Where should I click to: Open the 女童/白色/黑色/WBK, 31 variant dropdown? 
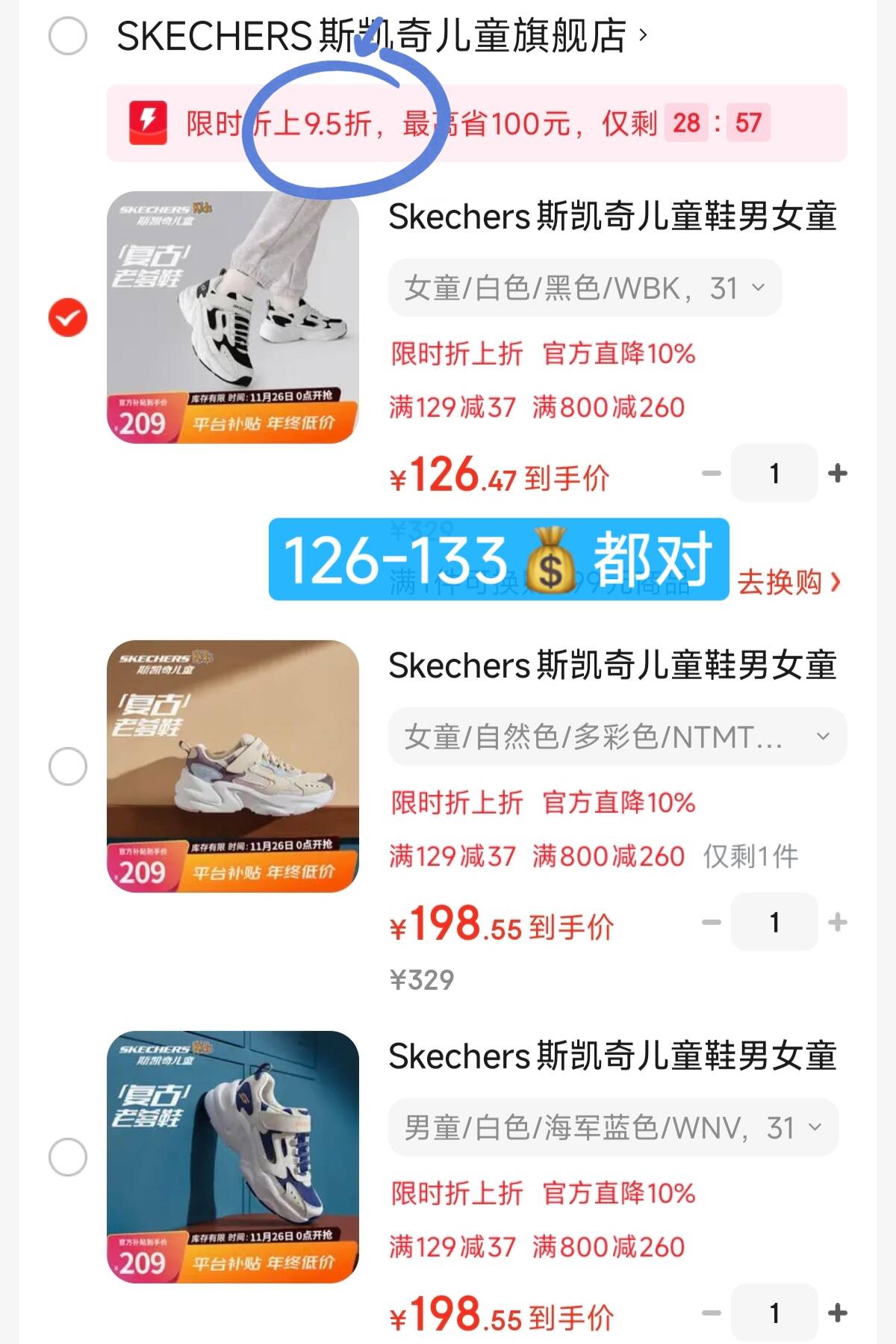pyautogui.click(x=585, y=288)
